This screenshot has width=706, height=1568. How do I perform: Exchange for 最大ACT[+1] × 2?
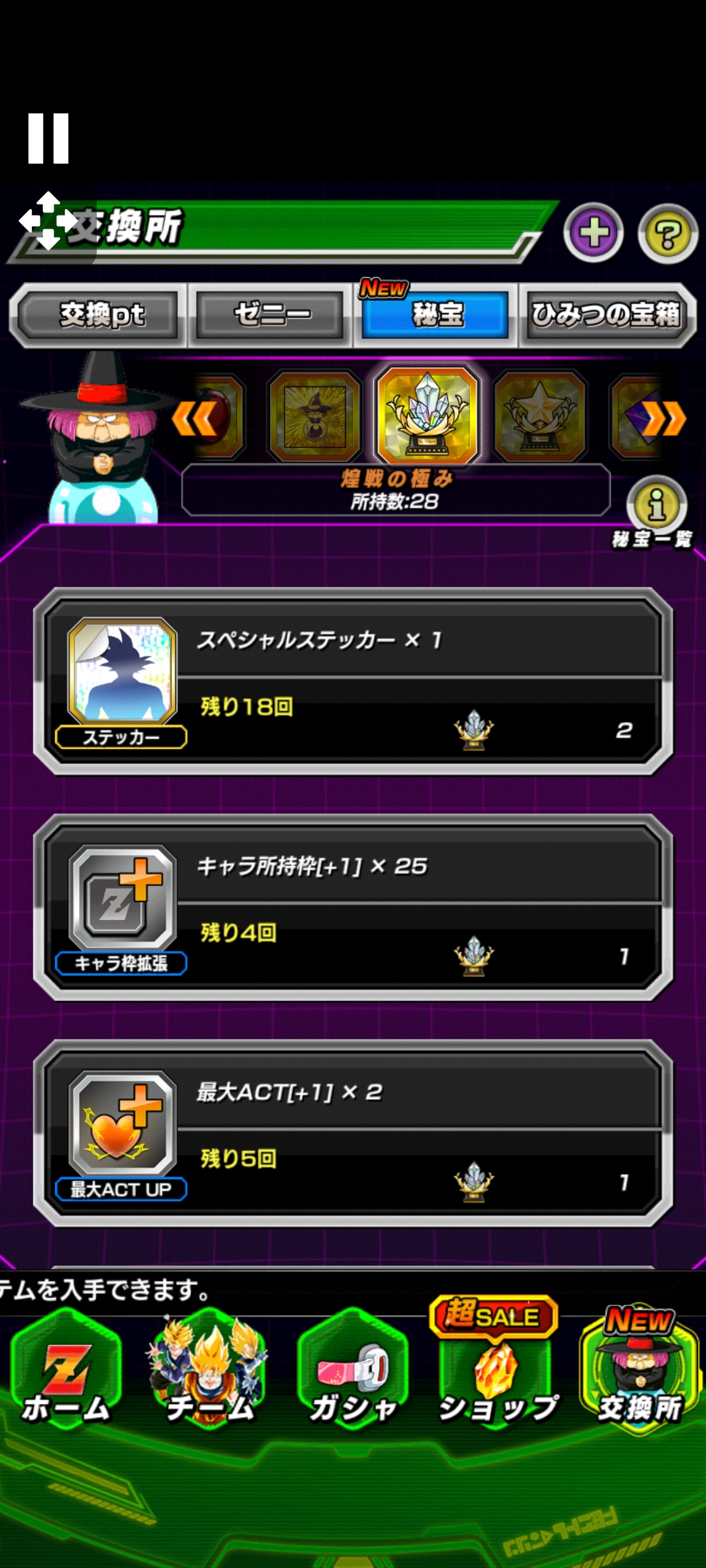click(x=353, y=1134)
